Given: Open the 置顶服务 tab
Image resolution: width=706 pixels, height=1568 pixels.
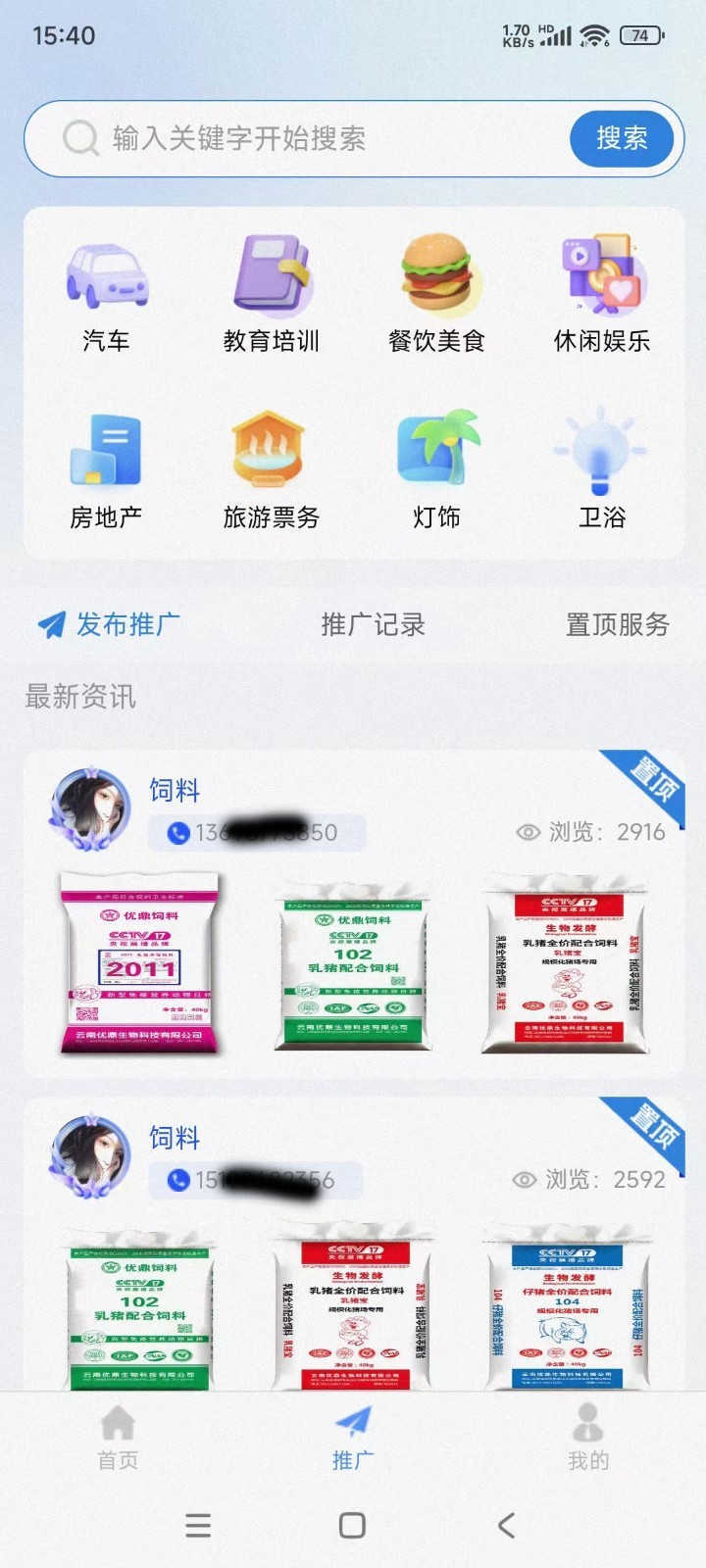Looking at the screenshot, I should click(616, 624).
